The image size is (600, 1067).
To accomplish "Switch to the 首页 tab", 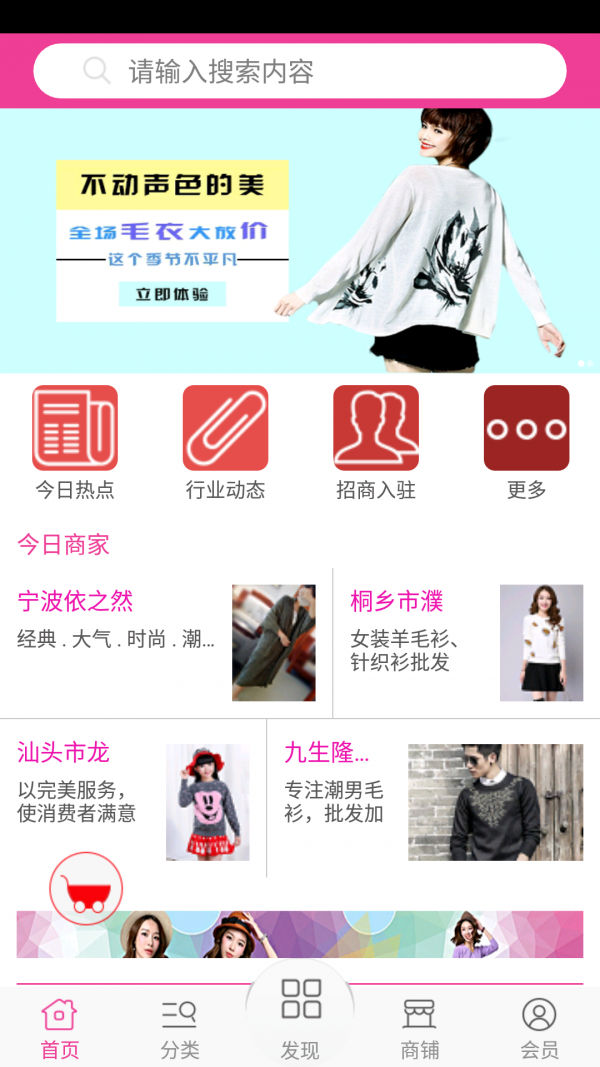I will [x=60, y=1029].
